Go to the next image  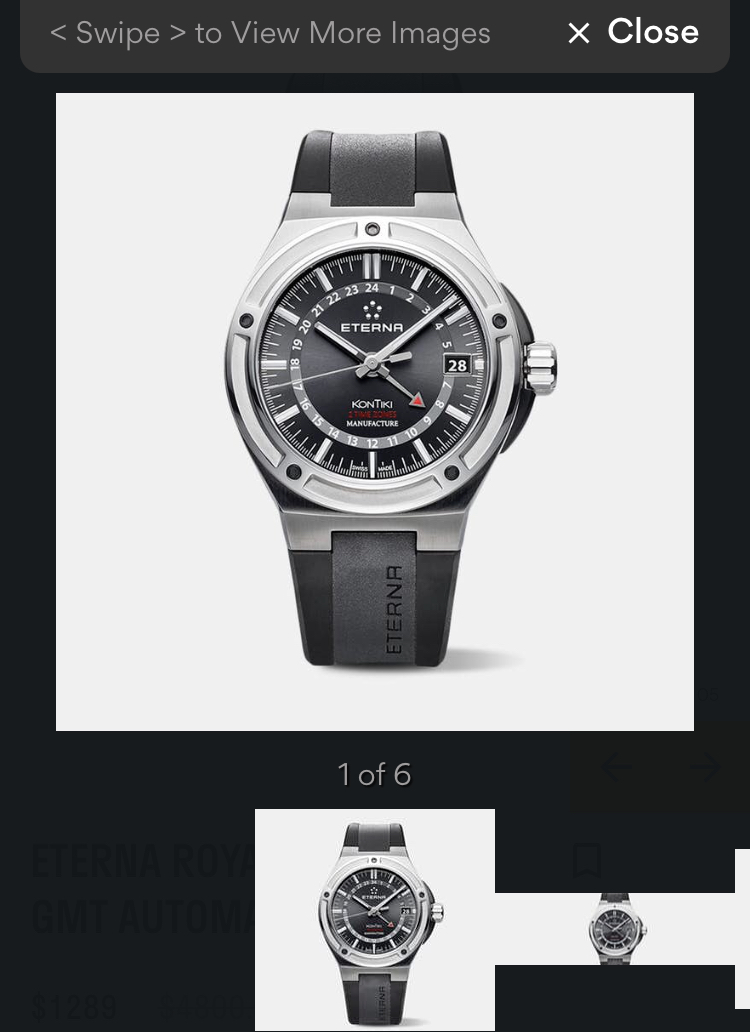point(705,767)
